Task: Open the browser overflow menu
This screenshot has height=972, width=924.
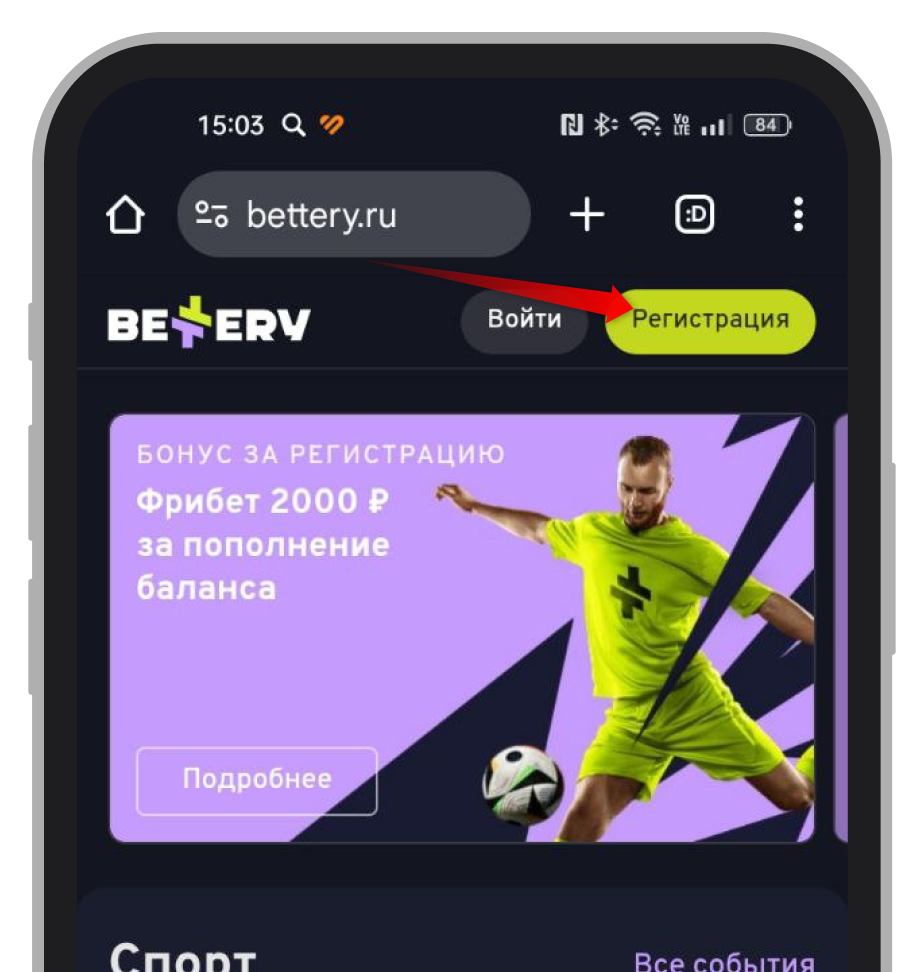Action: click(x=797, y=215)
